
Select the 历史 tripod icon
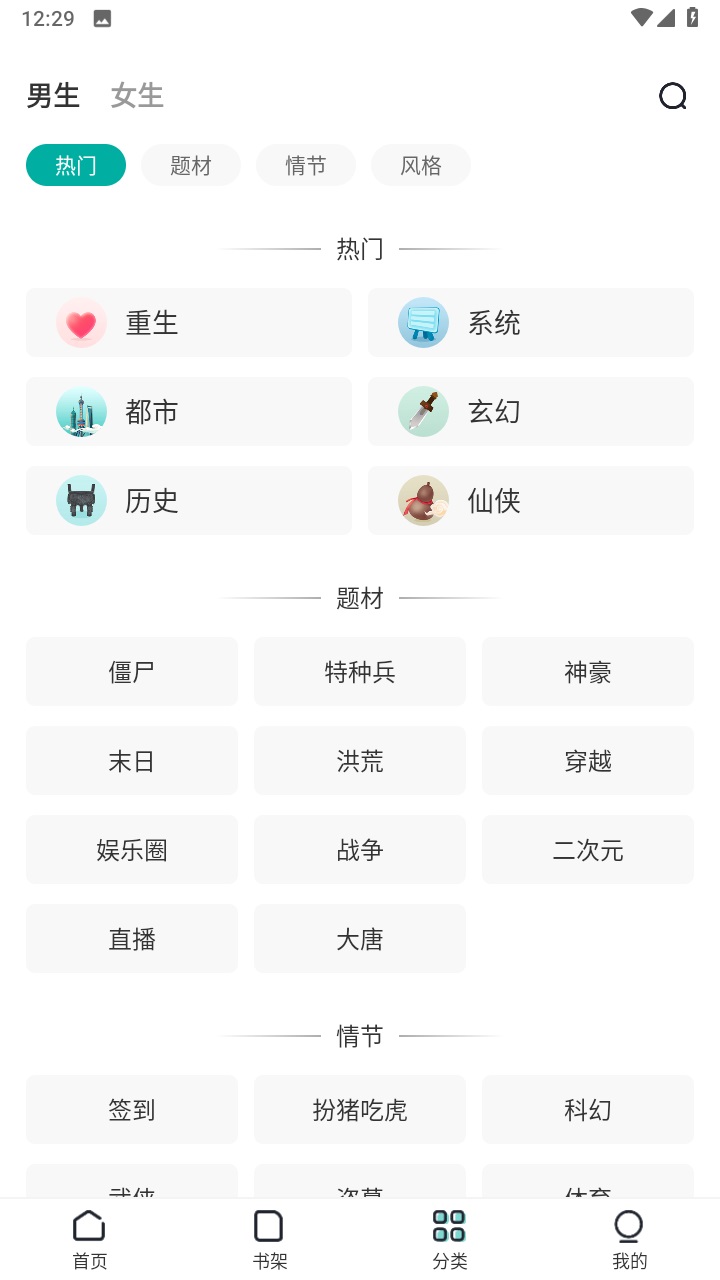[x=81, y=500]
